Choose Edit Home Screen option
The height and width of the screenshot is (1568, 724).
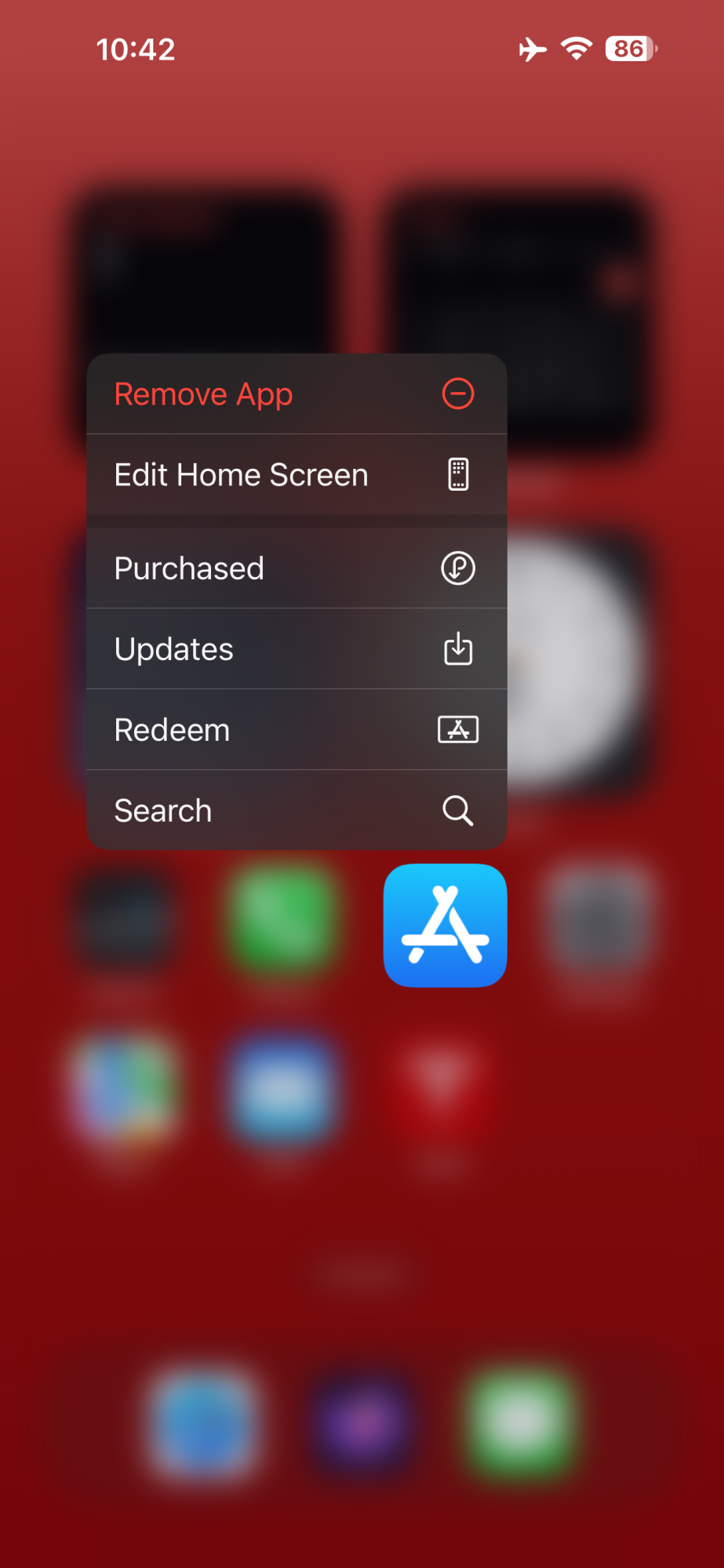(296, 474)
